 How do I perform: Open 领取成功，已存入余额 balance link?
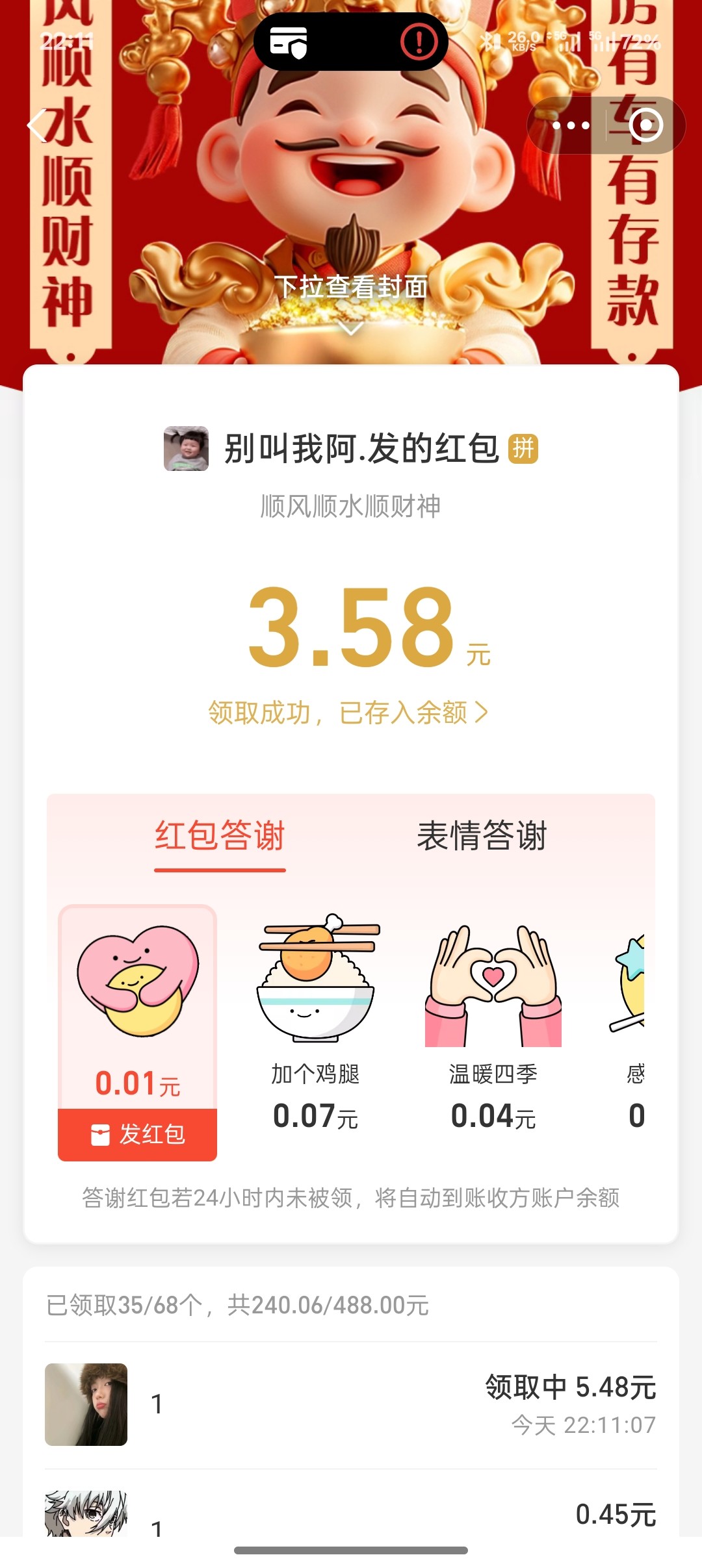tap(348, 713)
